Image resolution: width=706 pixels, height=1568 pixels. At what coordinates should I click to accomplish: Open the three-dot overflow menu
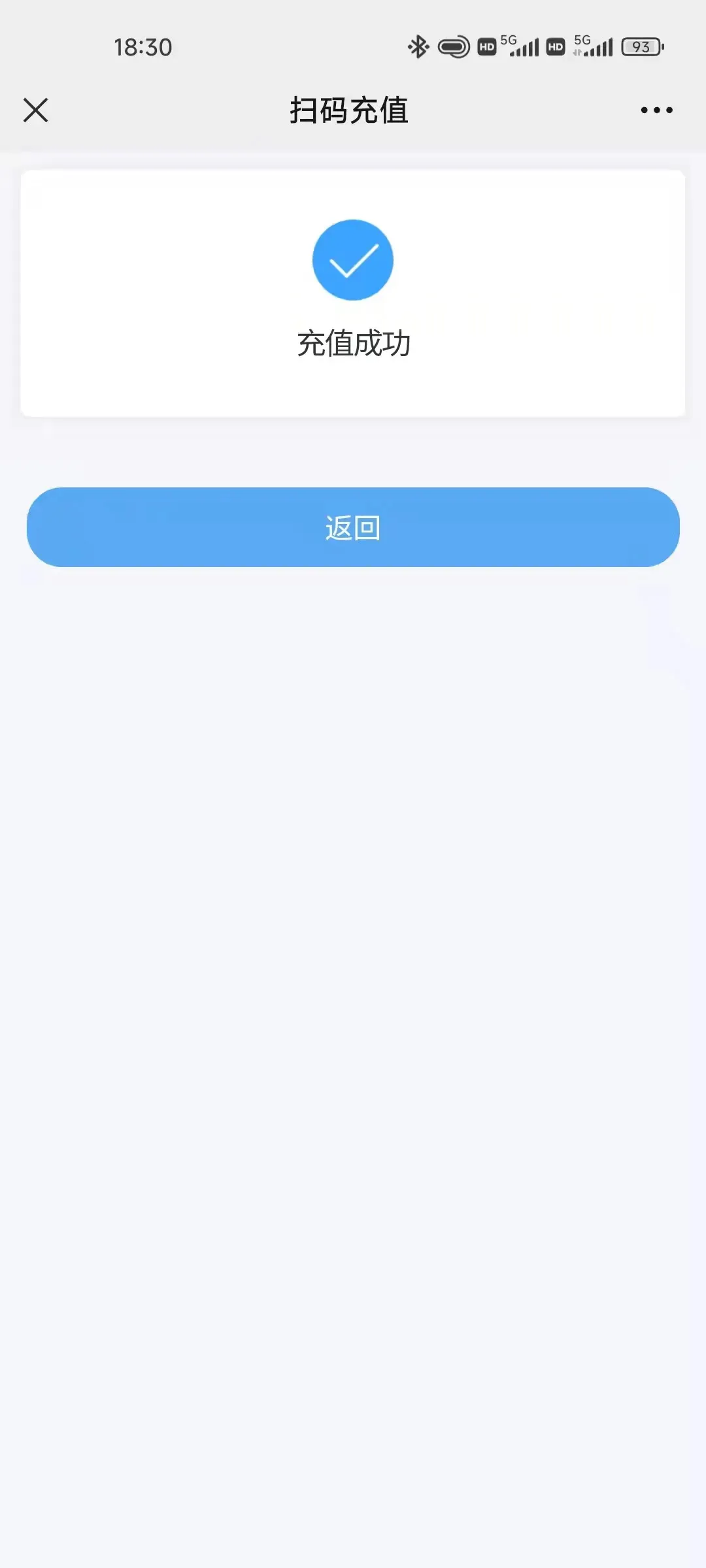(656, 110)
